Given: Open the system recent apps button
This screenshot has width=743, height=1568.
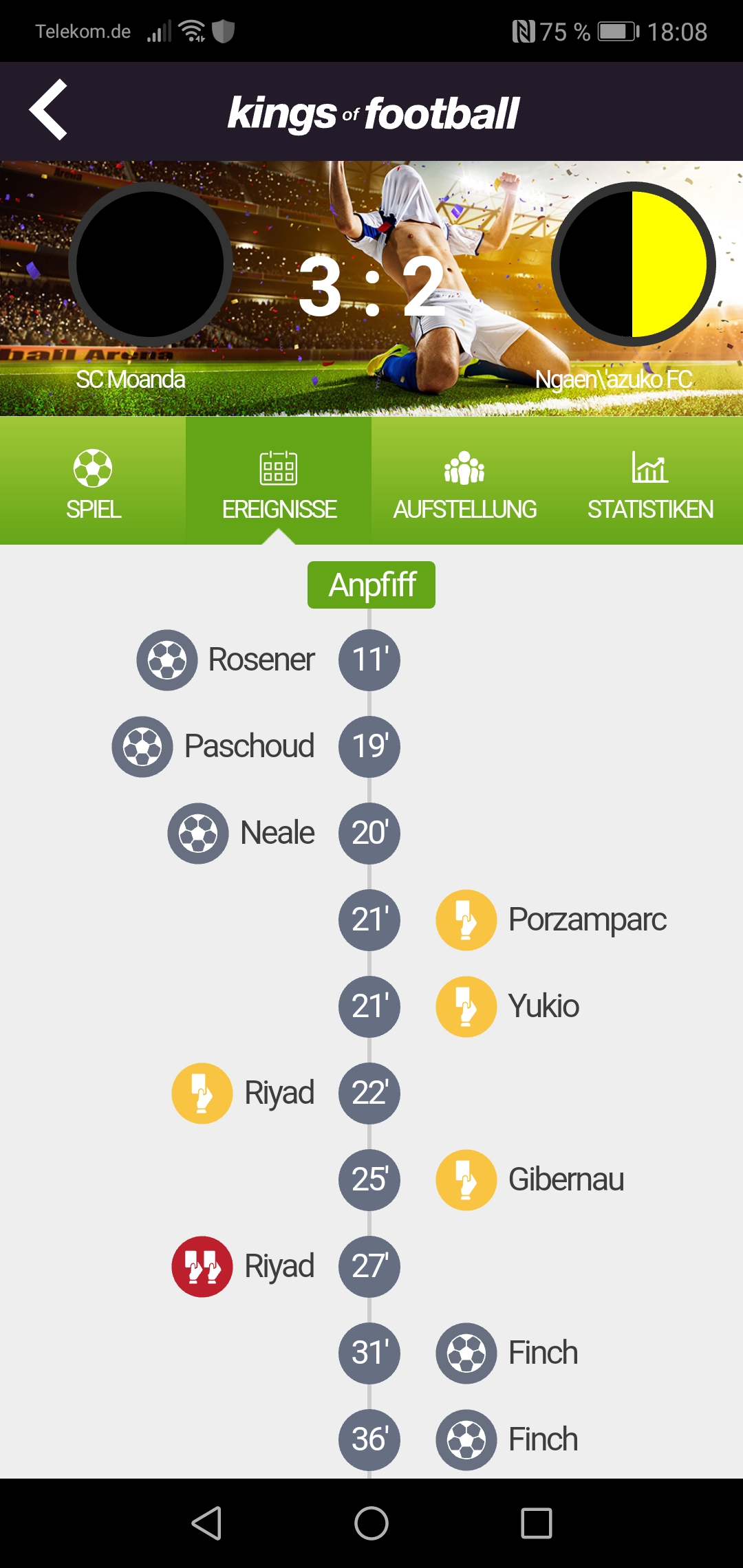Looking at the screenshot, I should coord(536,1523).
